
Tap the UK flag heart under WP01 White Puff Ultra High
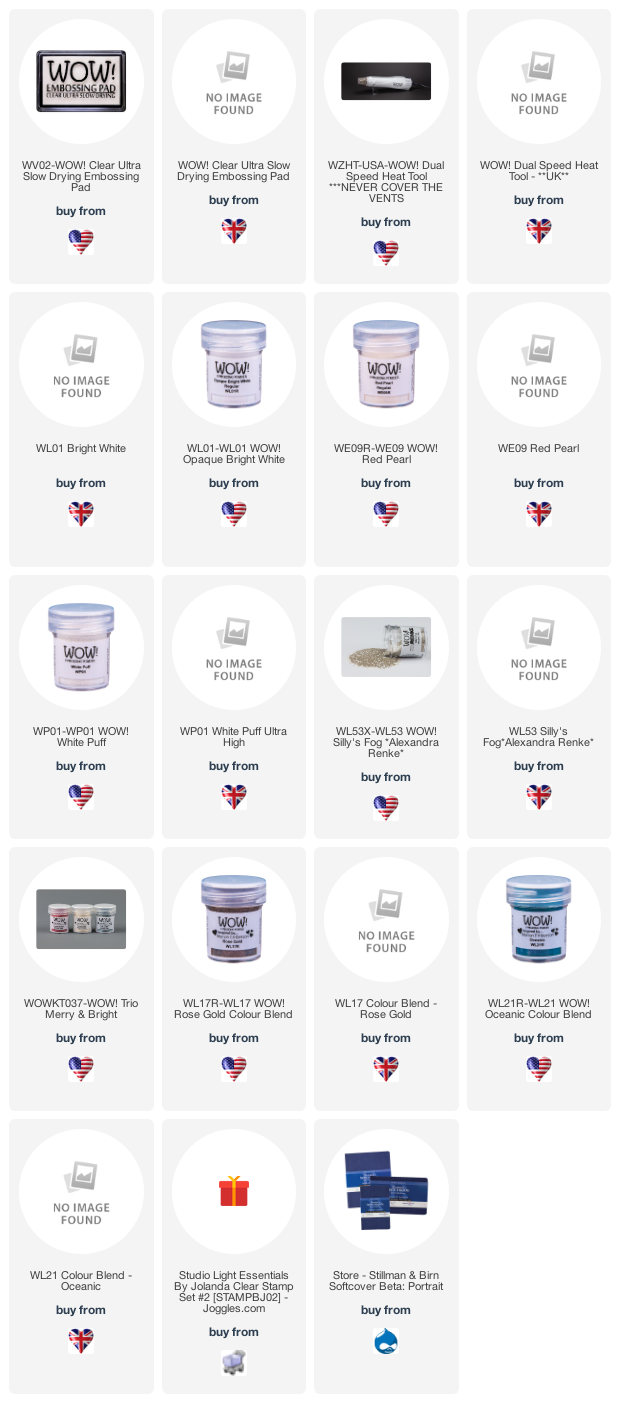tap(234, 797)
